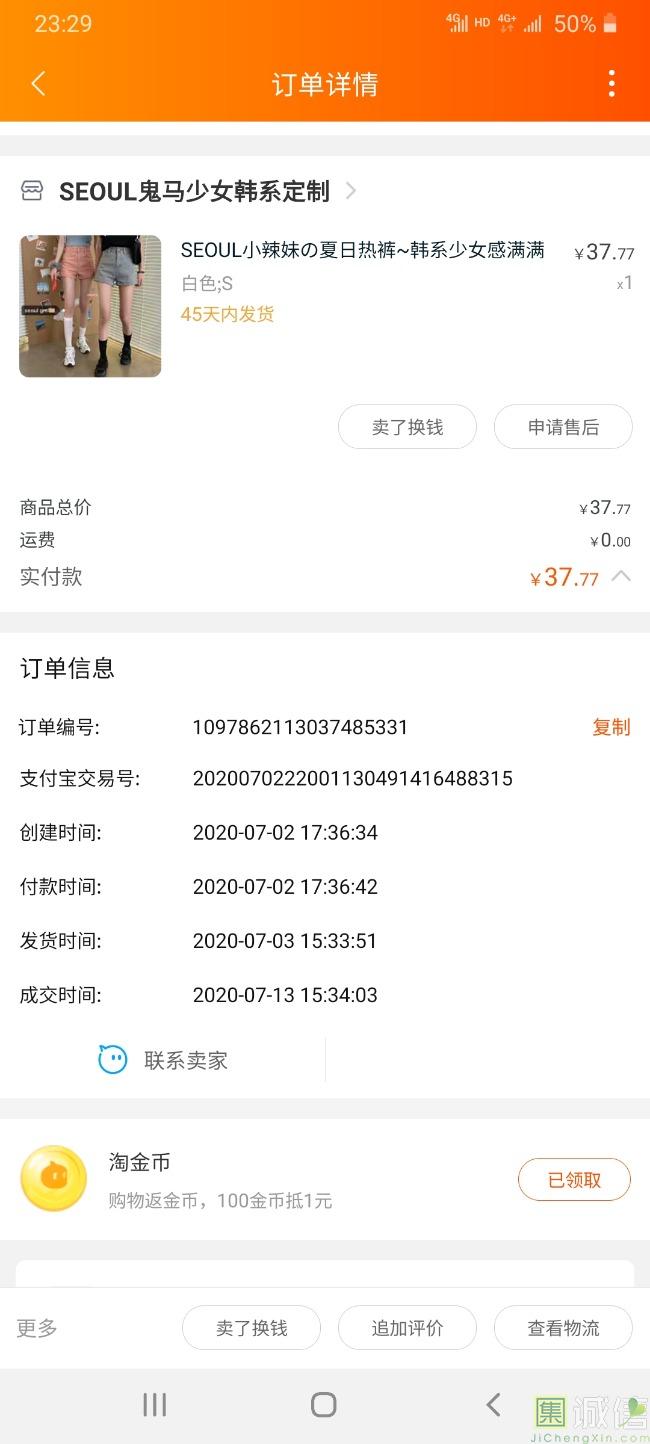Tap 卖了换钱 under the product
The height and width of the screenshot is (1444, 650).
click(407, 427)
